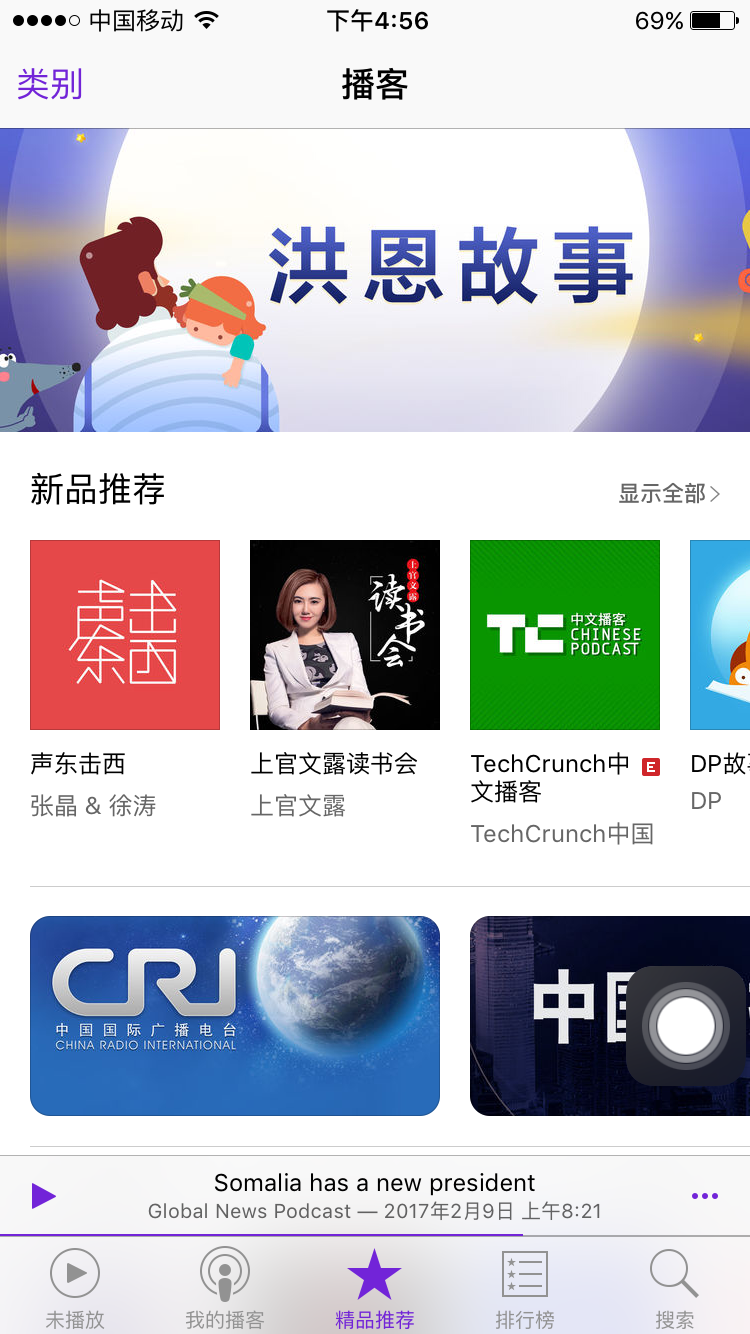The image size is (750, 1334).
Task: Open more options for the current episode
Action: click(x=705, y=1196)
